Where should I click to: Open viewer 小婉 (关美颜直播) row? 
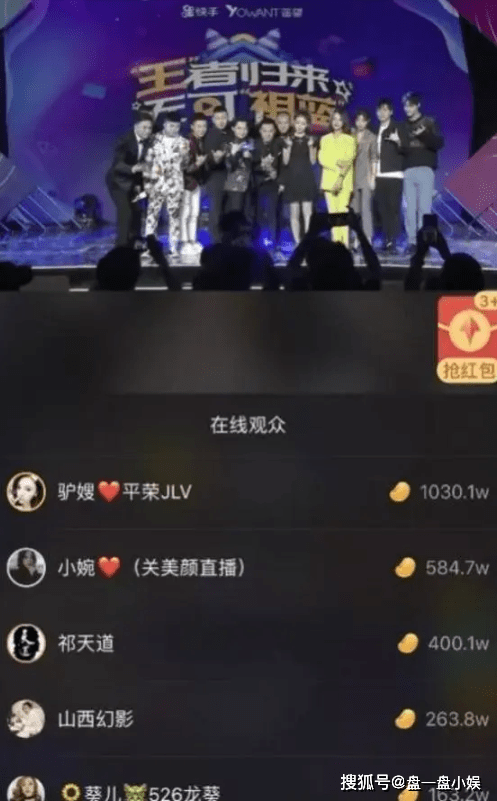[248, 568]
